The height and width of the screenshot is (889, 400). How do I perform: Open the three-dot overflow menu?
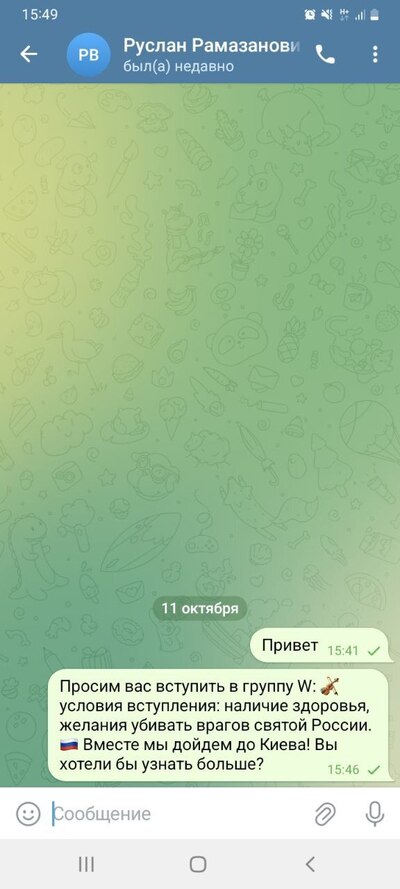point(375,54)
